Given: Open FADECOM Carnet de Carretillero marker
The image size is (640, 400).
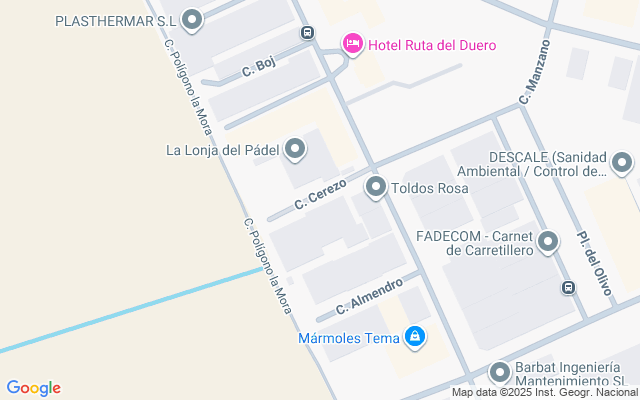Looking at the screenshot, I should [x=548, y=241].
